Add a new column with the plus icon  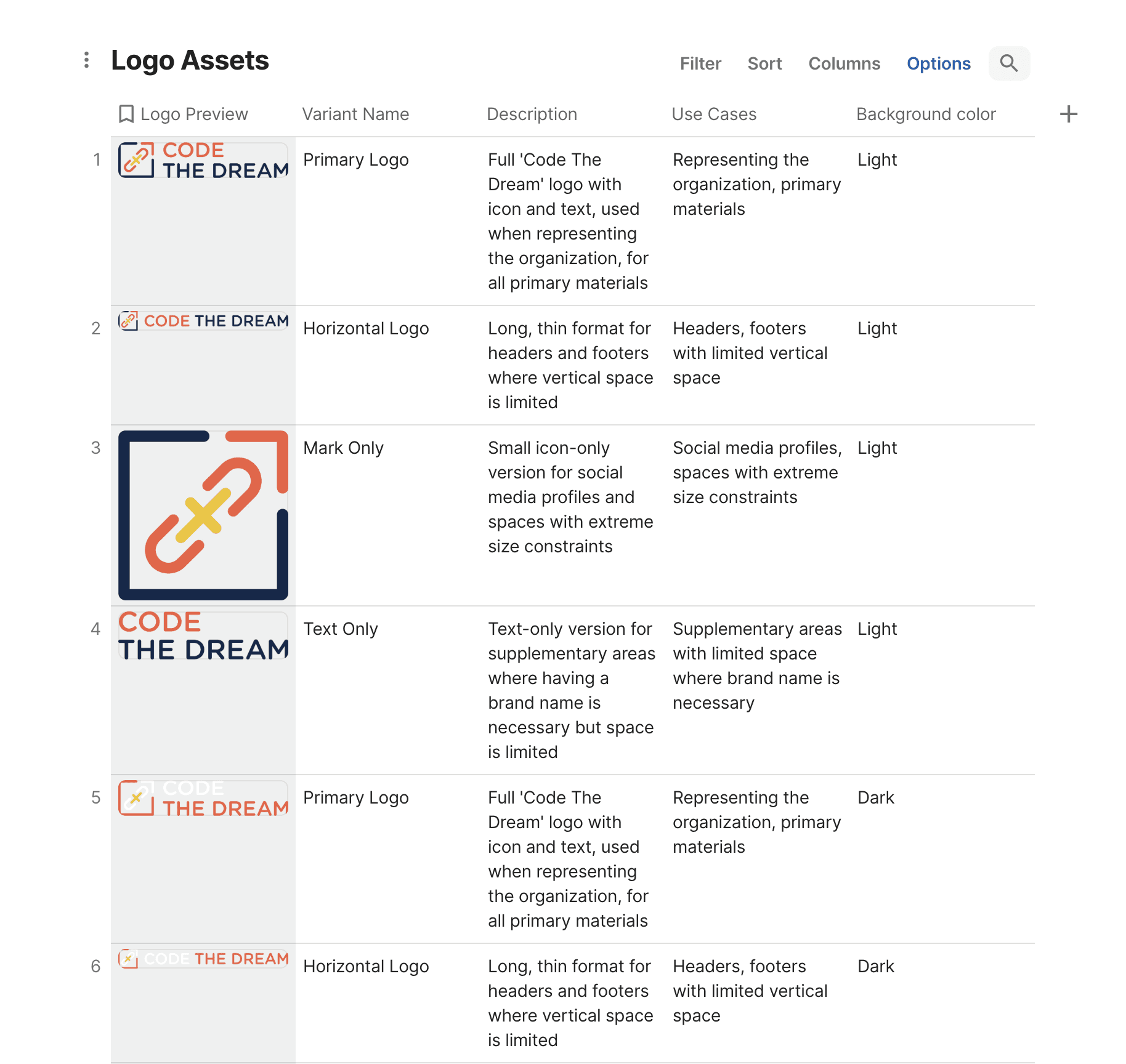pyautogui.click(x=1069, y=114)
